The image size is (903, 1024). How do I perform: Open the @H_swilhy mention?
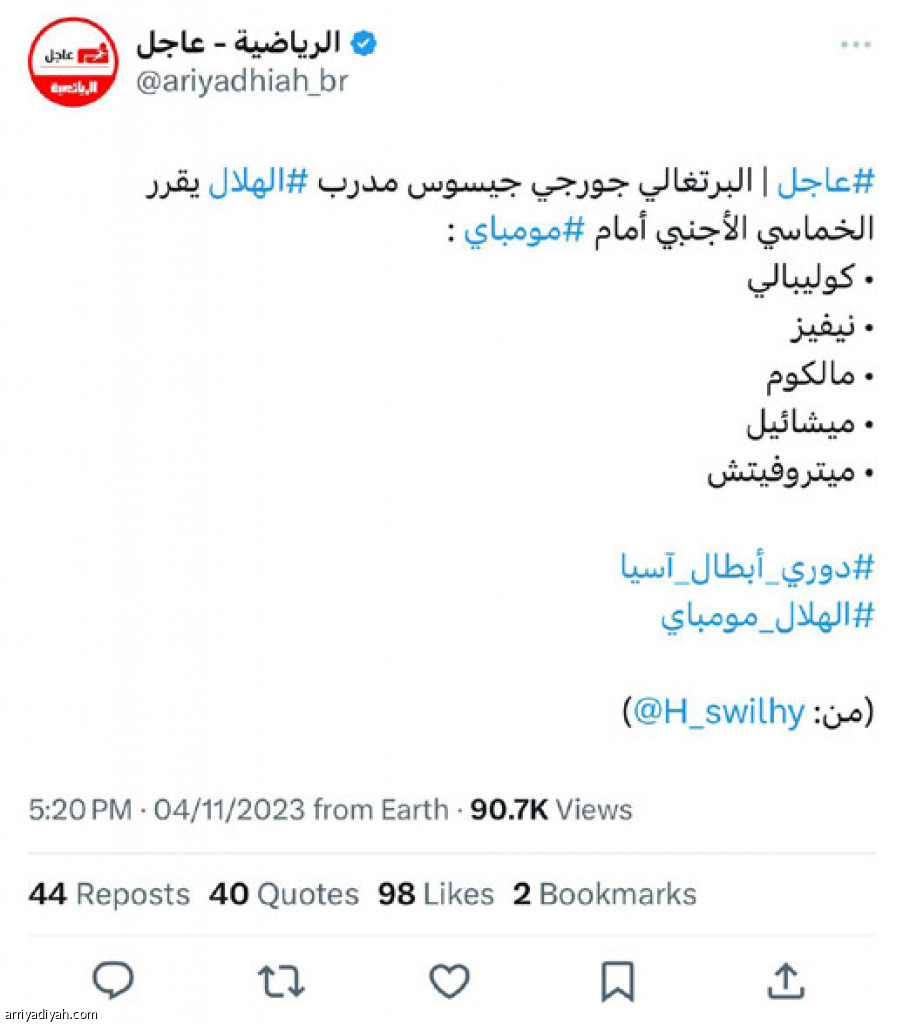[718, 712]
